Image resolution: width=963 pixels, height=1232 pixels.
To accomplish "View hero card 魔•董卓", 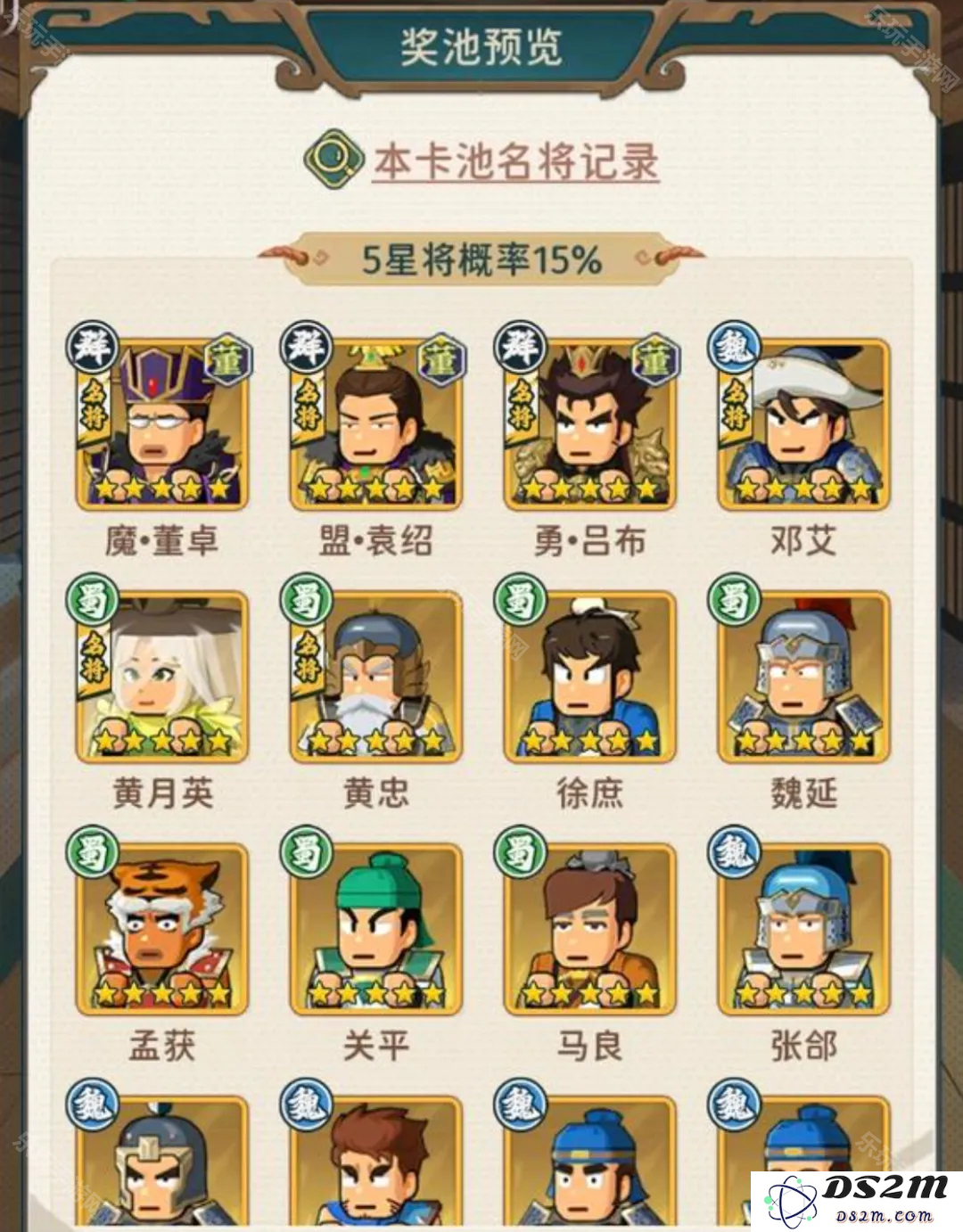I will tap(162, 425).
